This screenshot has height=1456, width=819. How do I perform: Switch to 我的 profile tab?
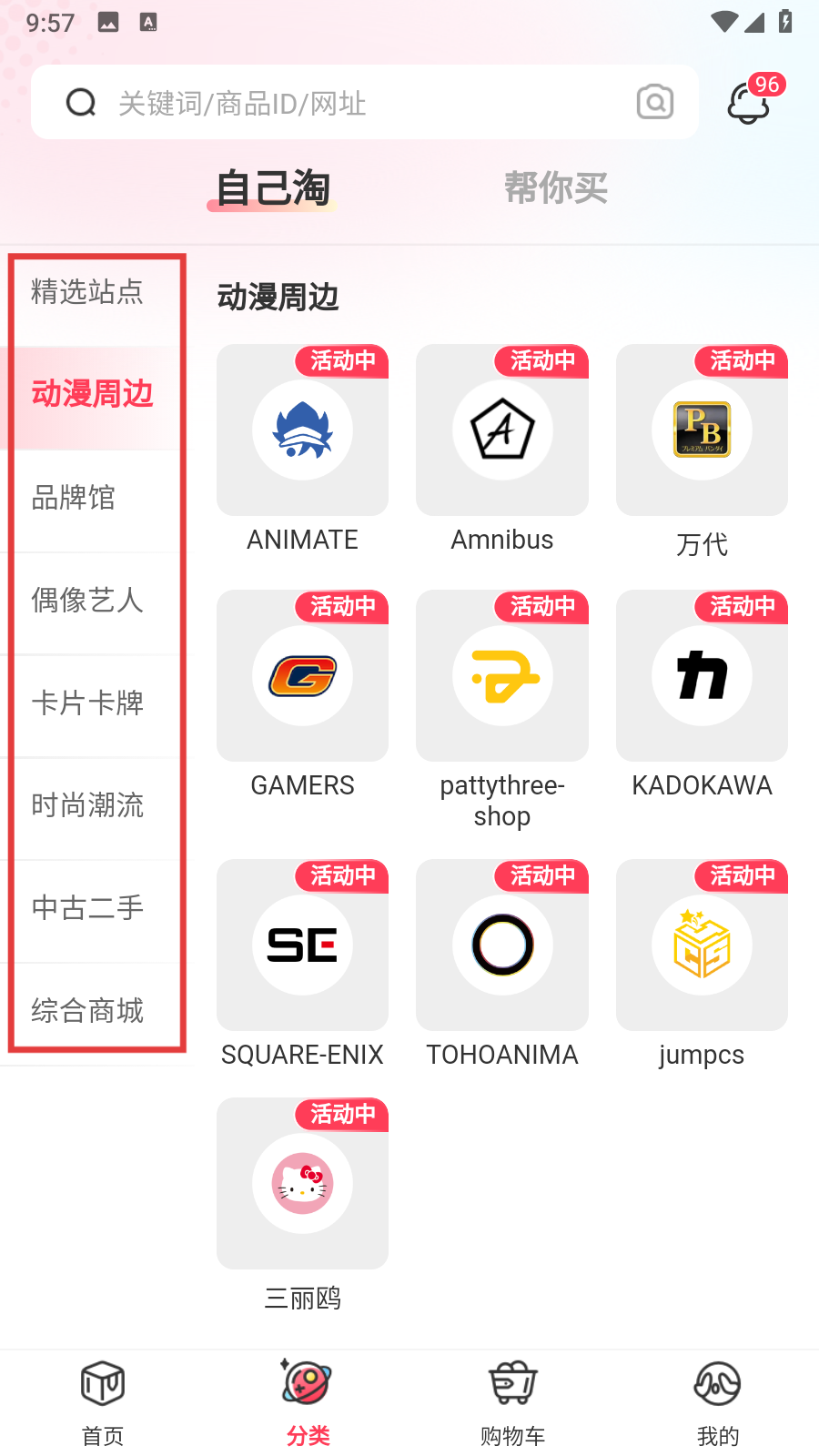718,1402
